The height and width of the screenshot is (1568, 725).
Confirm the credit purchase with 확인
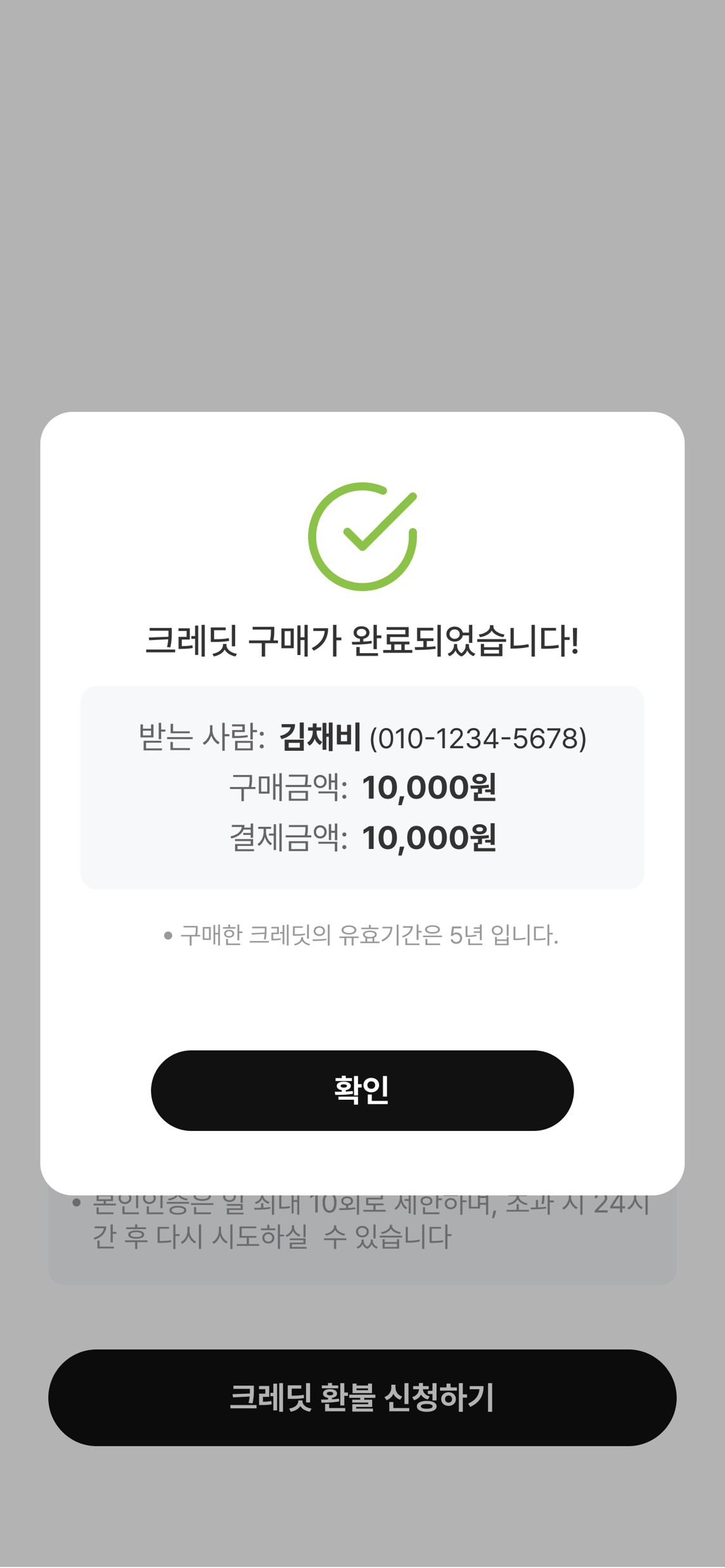[362, 1090]
